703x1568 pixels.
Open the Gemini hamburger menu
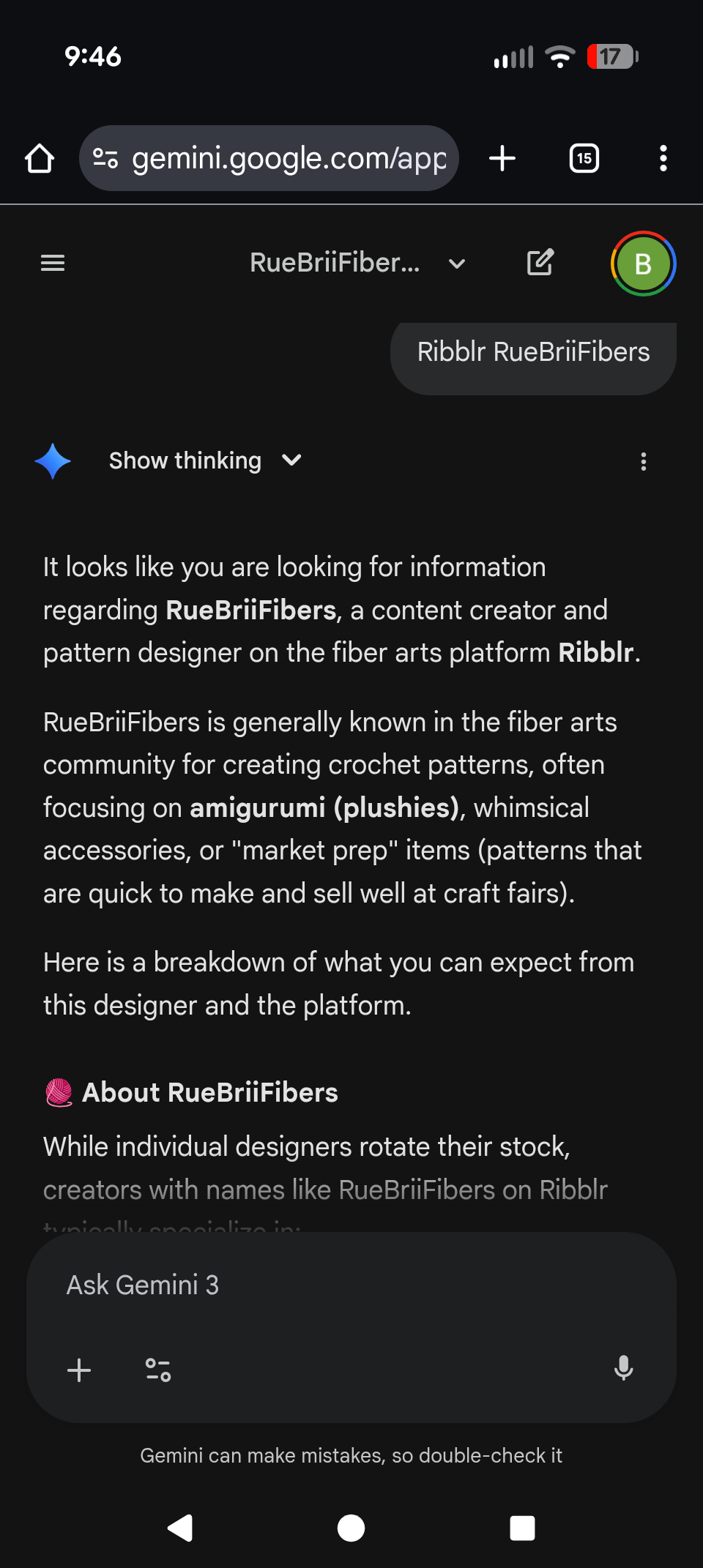click(53, 263)
